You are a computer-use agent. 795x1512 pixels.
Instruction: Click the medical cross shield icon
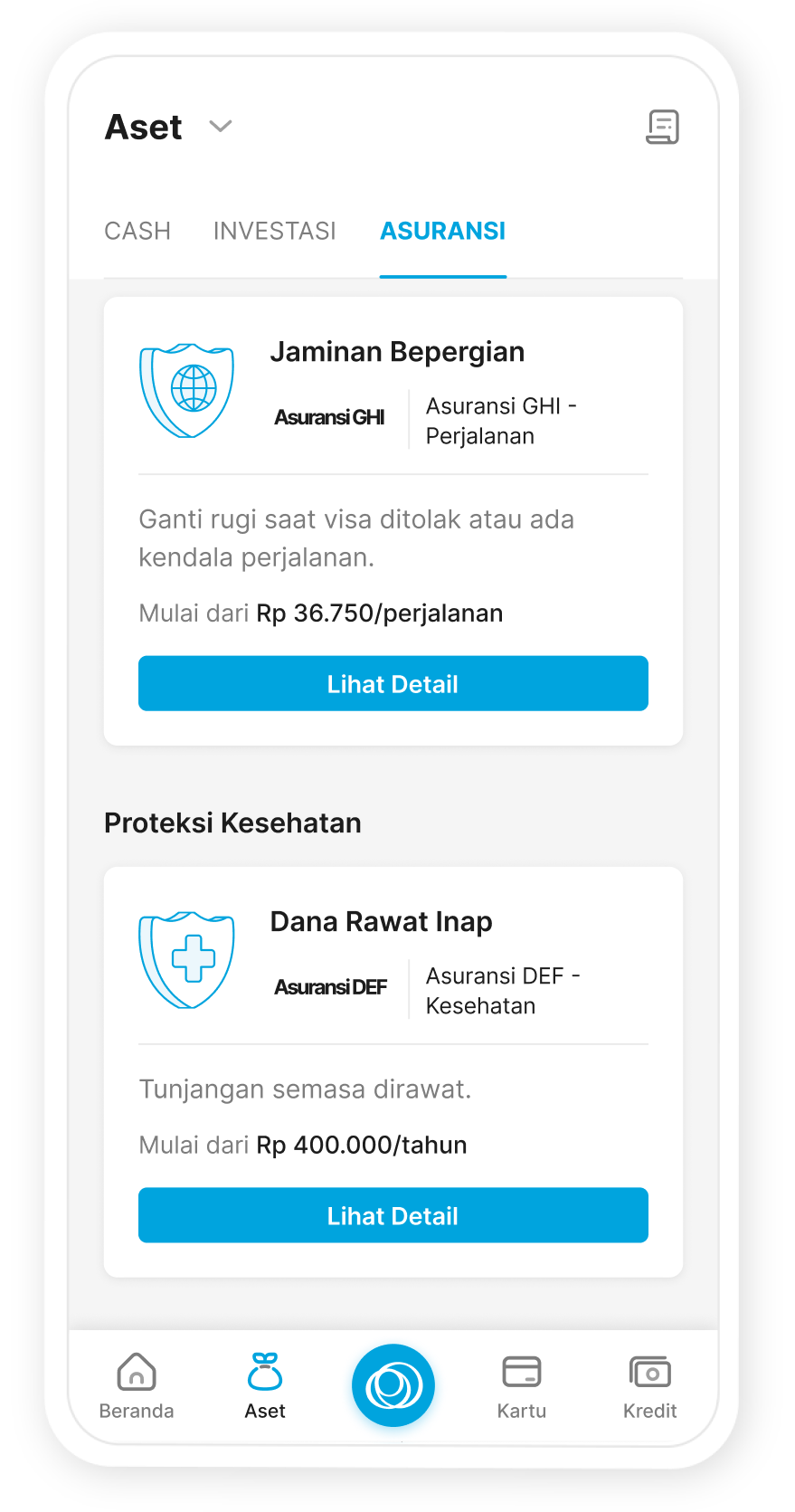coord(186,959)
